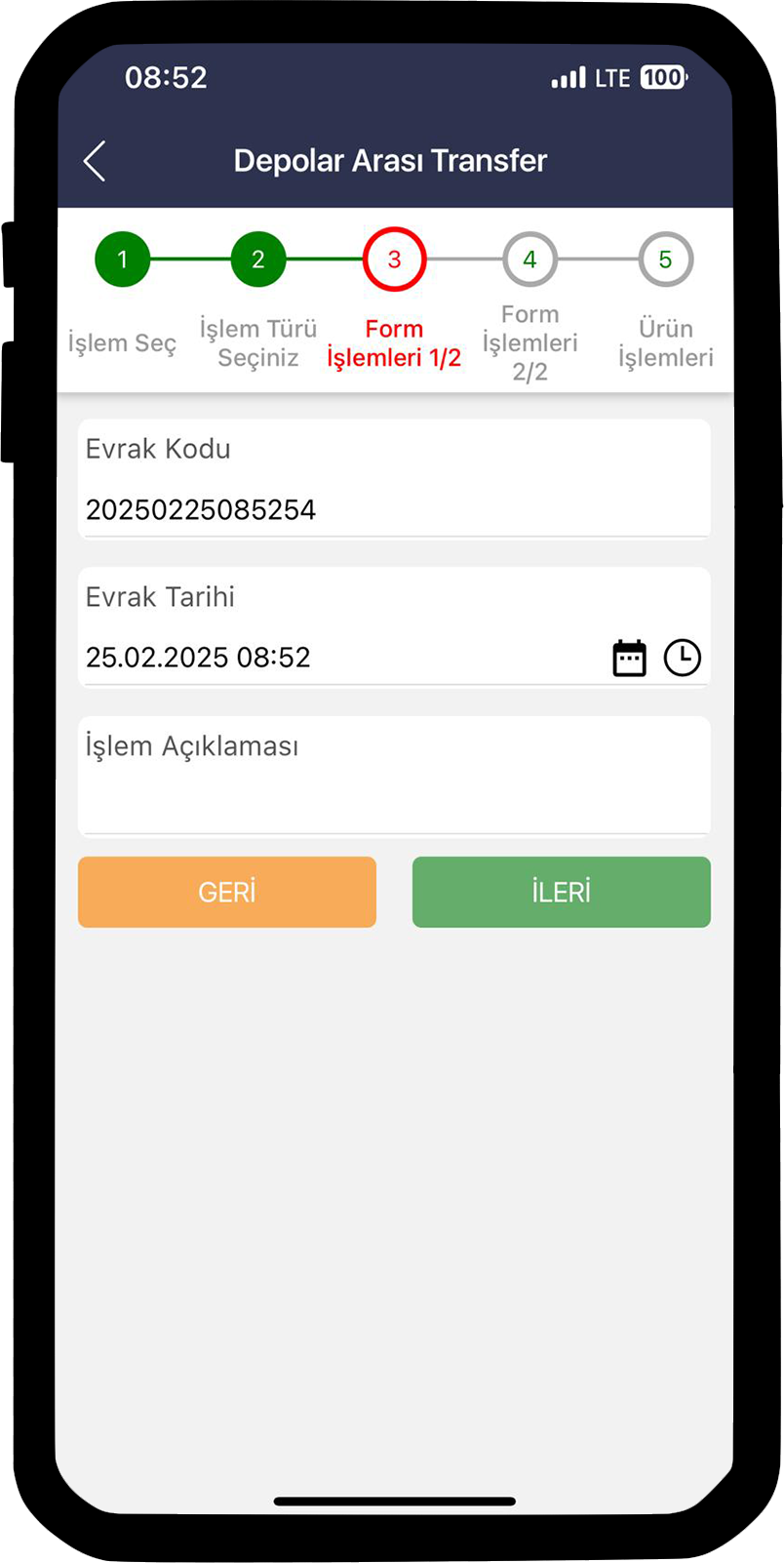The image size is (784, 1563).
Task: Tap the Evrak Tarihi date value
Action: tap(198, 658)
